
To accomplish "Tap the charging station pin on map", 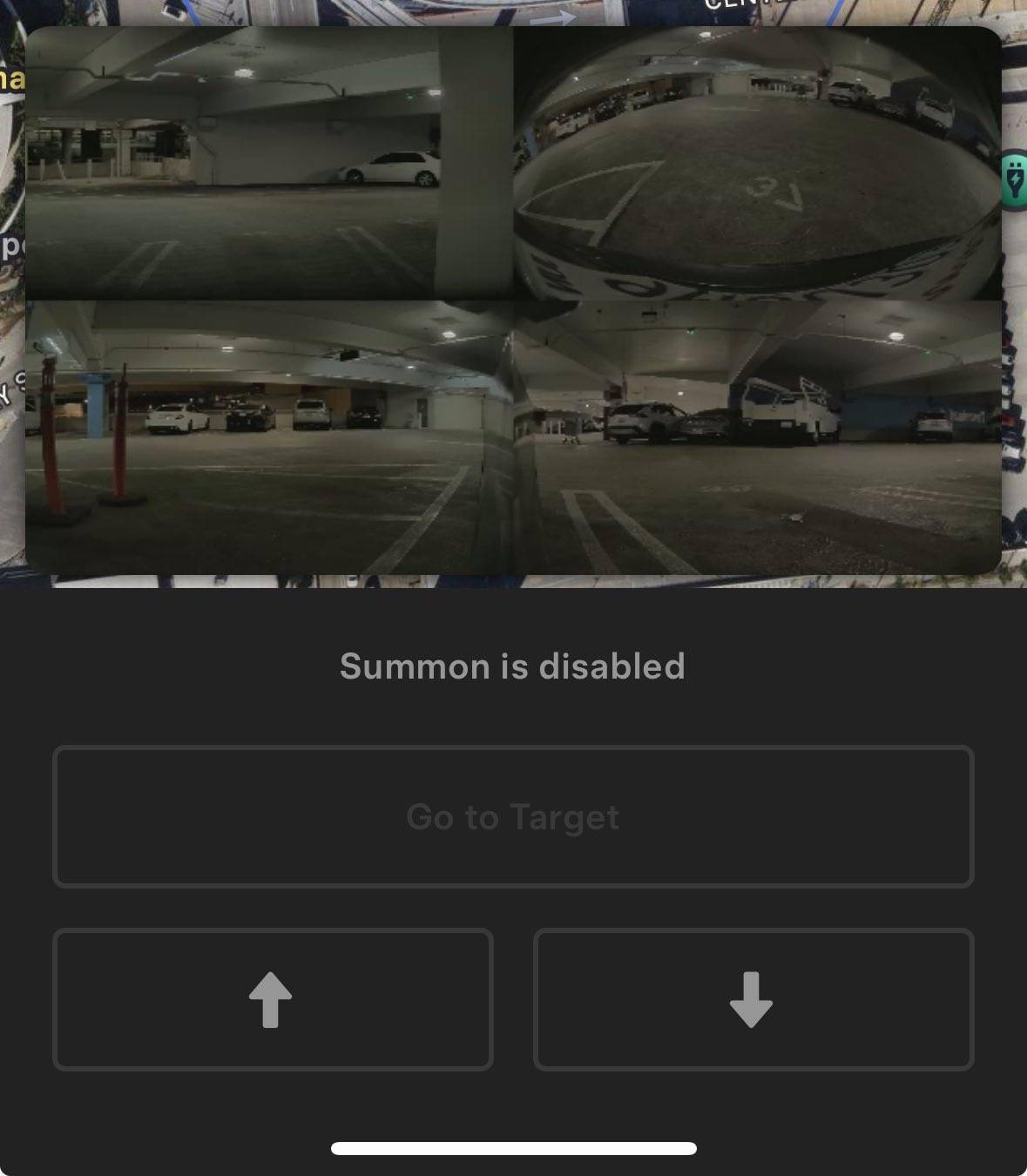I will [1015, 181].
